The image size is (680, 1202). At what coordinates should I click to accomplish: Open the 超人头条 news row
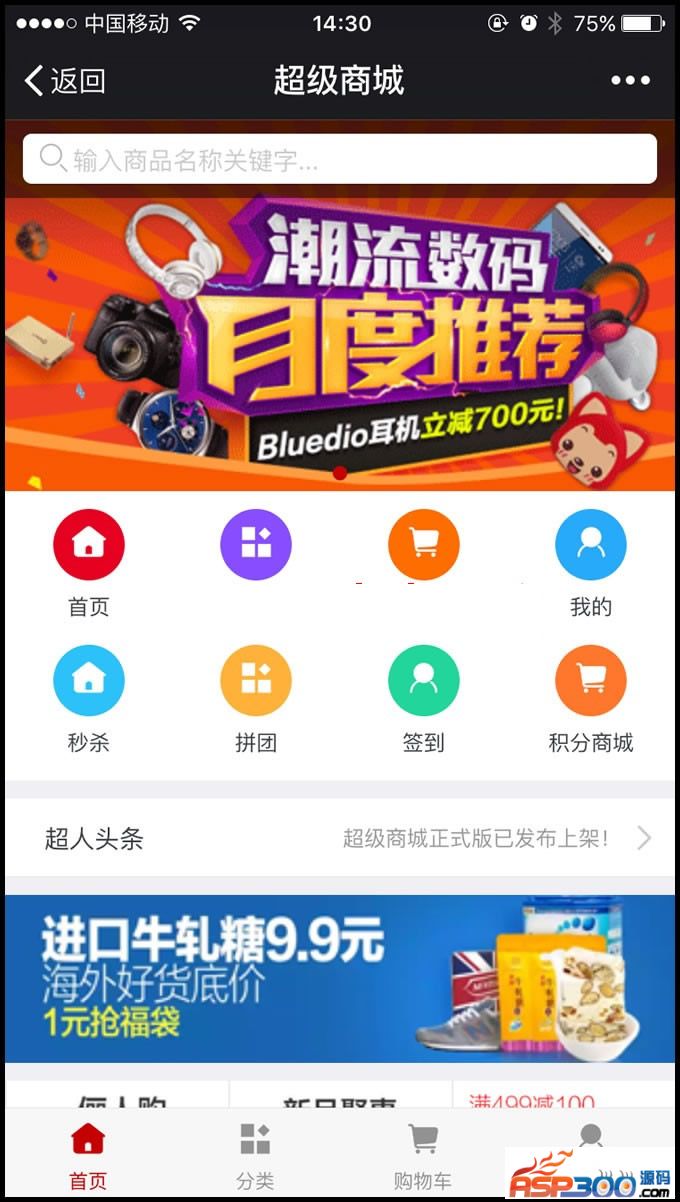point(340,838)
